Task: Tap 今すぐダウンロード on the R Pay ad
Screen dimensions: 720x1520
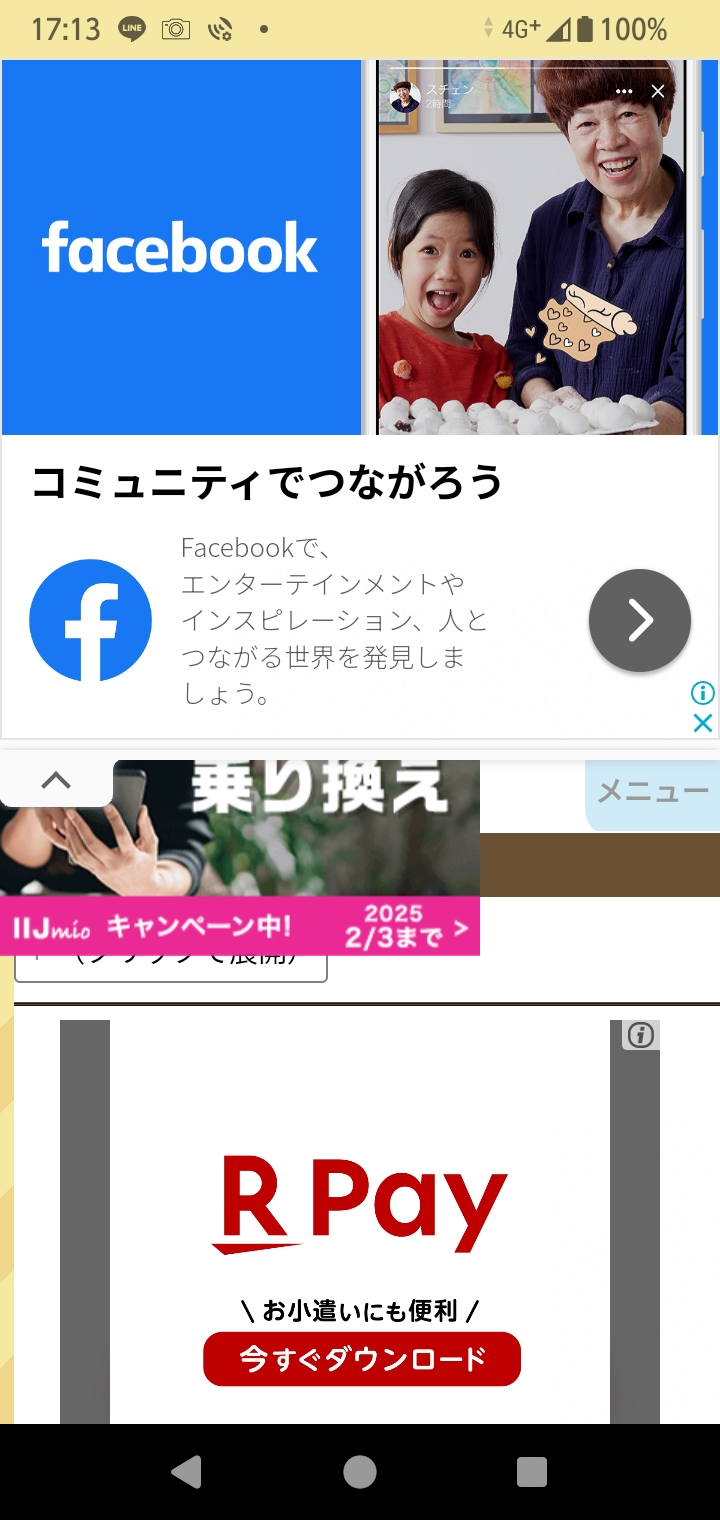Action: click(x=362, y=1359)
